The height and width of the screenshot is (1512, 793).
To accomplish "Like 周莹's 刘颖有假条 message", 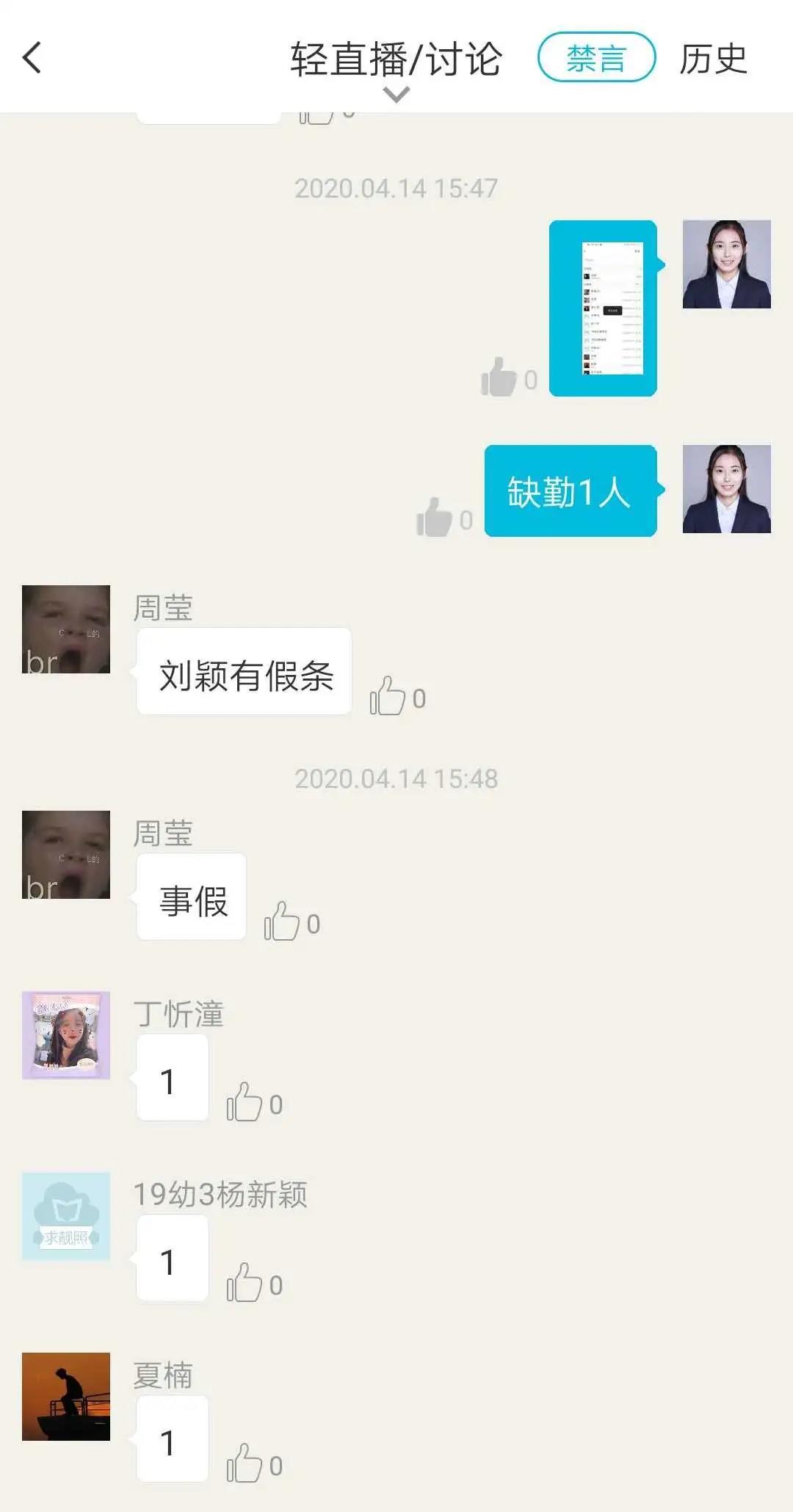I will point(388,696).
